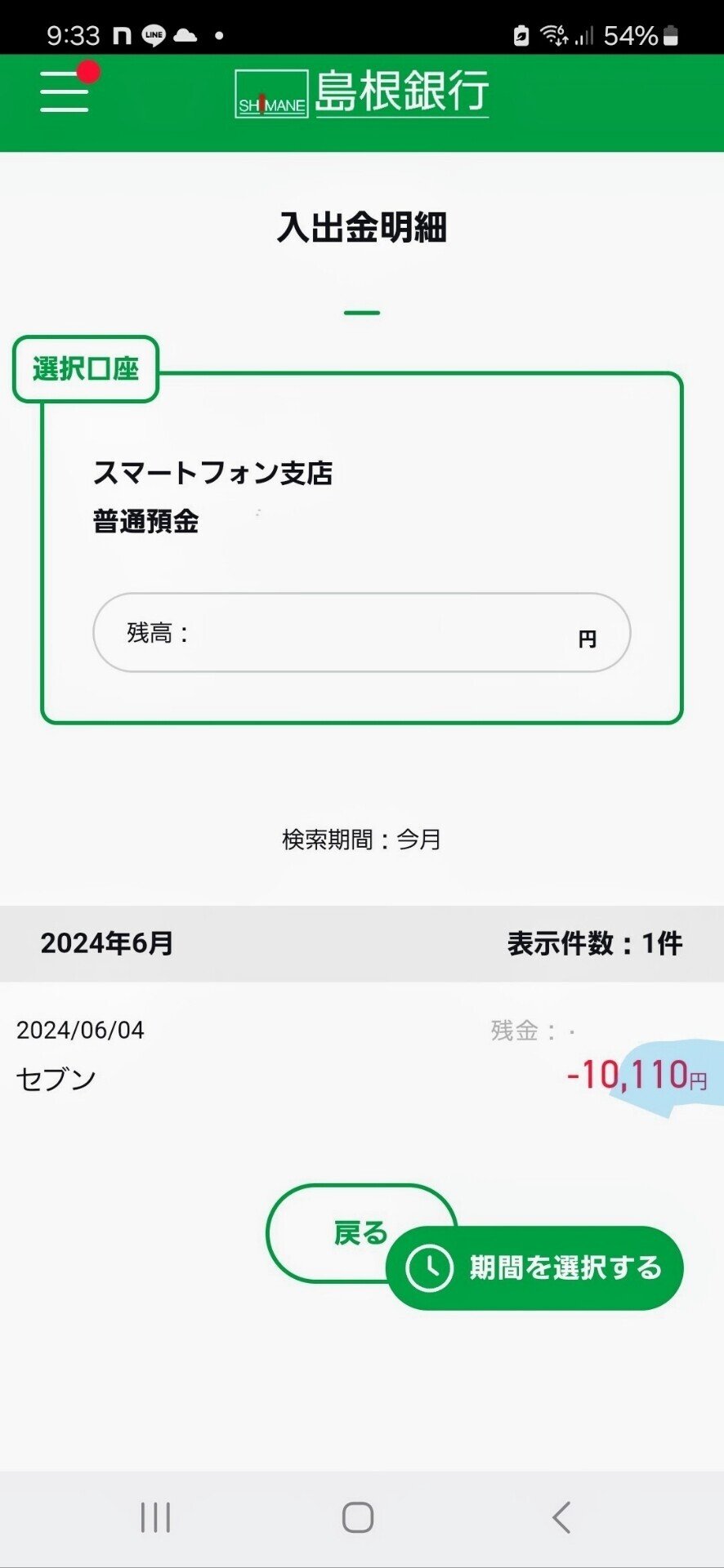Toggle the red notification dot on menu

pos(90,73)
